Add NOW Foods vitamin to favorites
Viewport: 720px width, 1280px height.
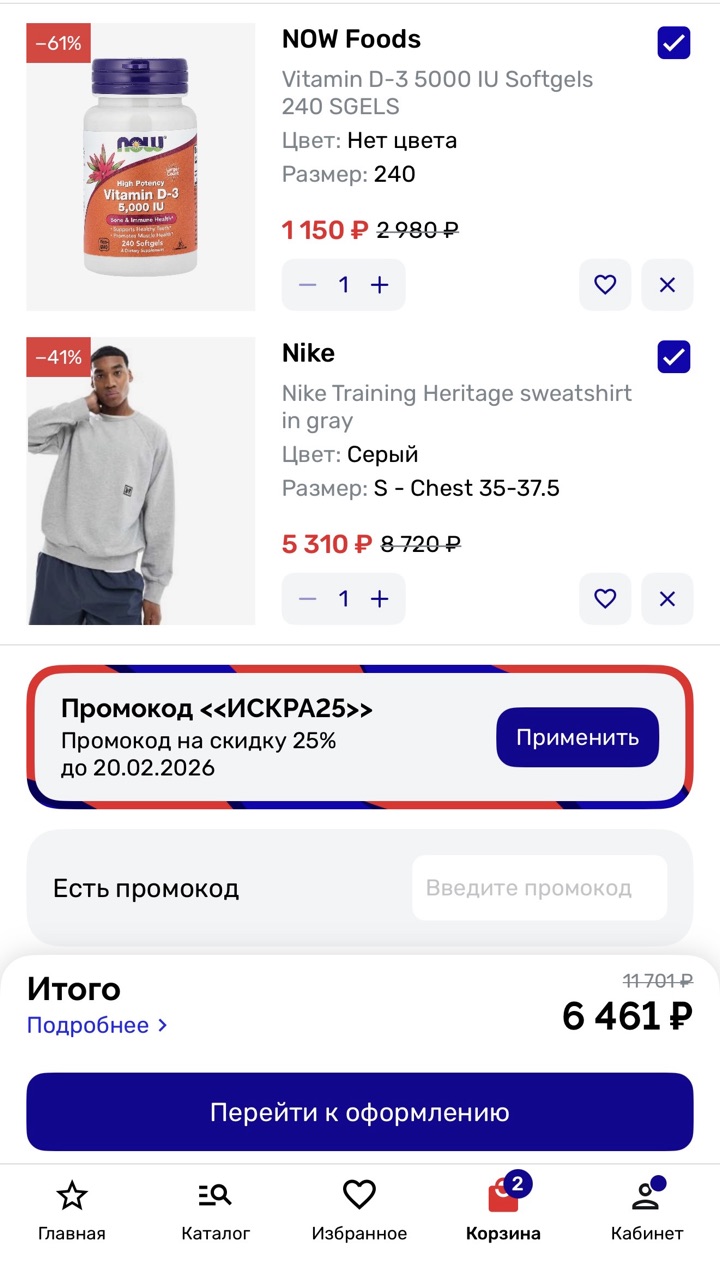(x=605, y=285)
